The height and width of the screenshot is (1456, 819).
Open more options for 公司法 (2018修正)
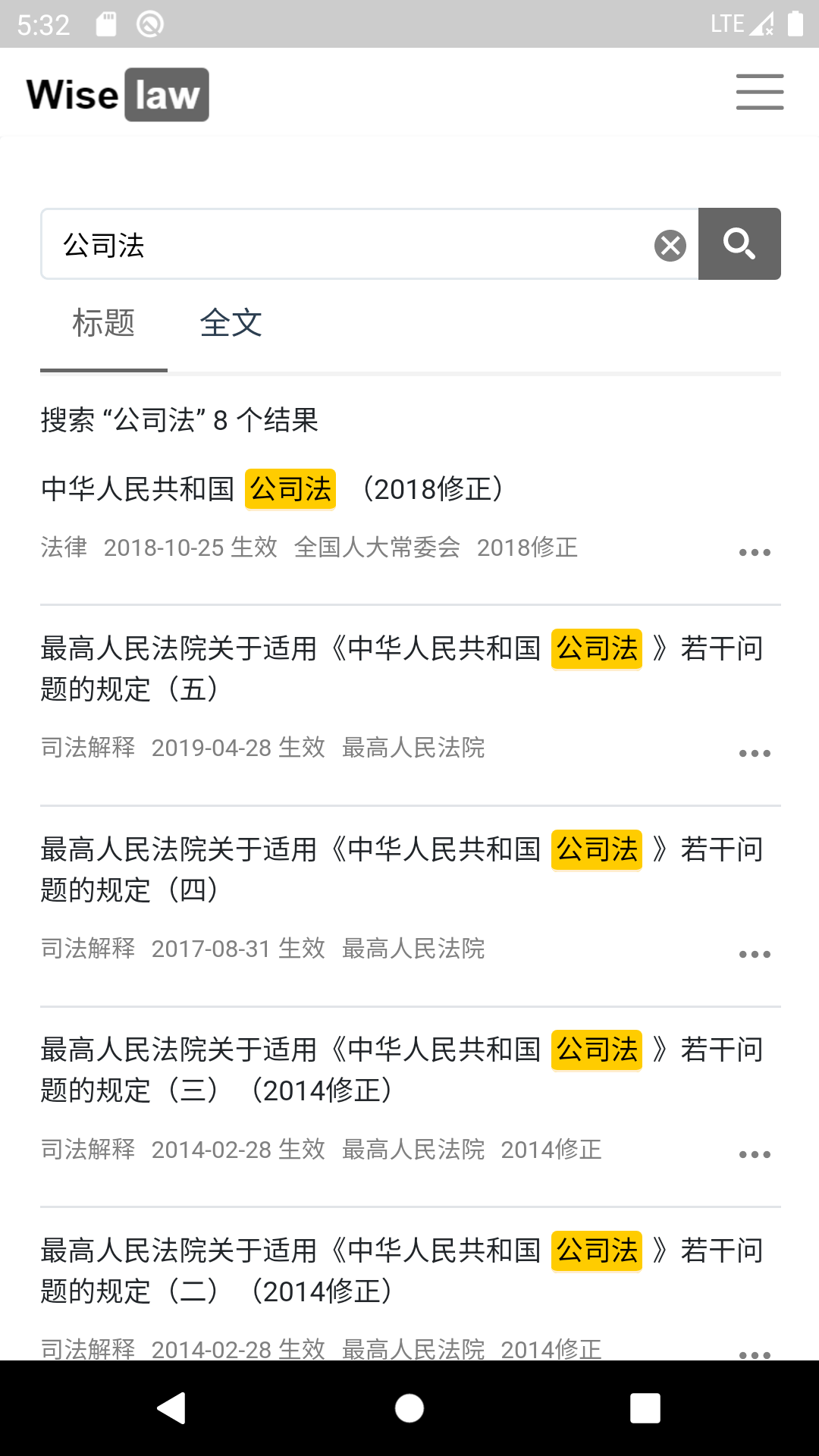755,552
